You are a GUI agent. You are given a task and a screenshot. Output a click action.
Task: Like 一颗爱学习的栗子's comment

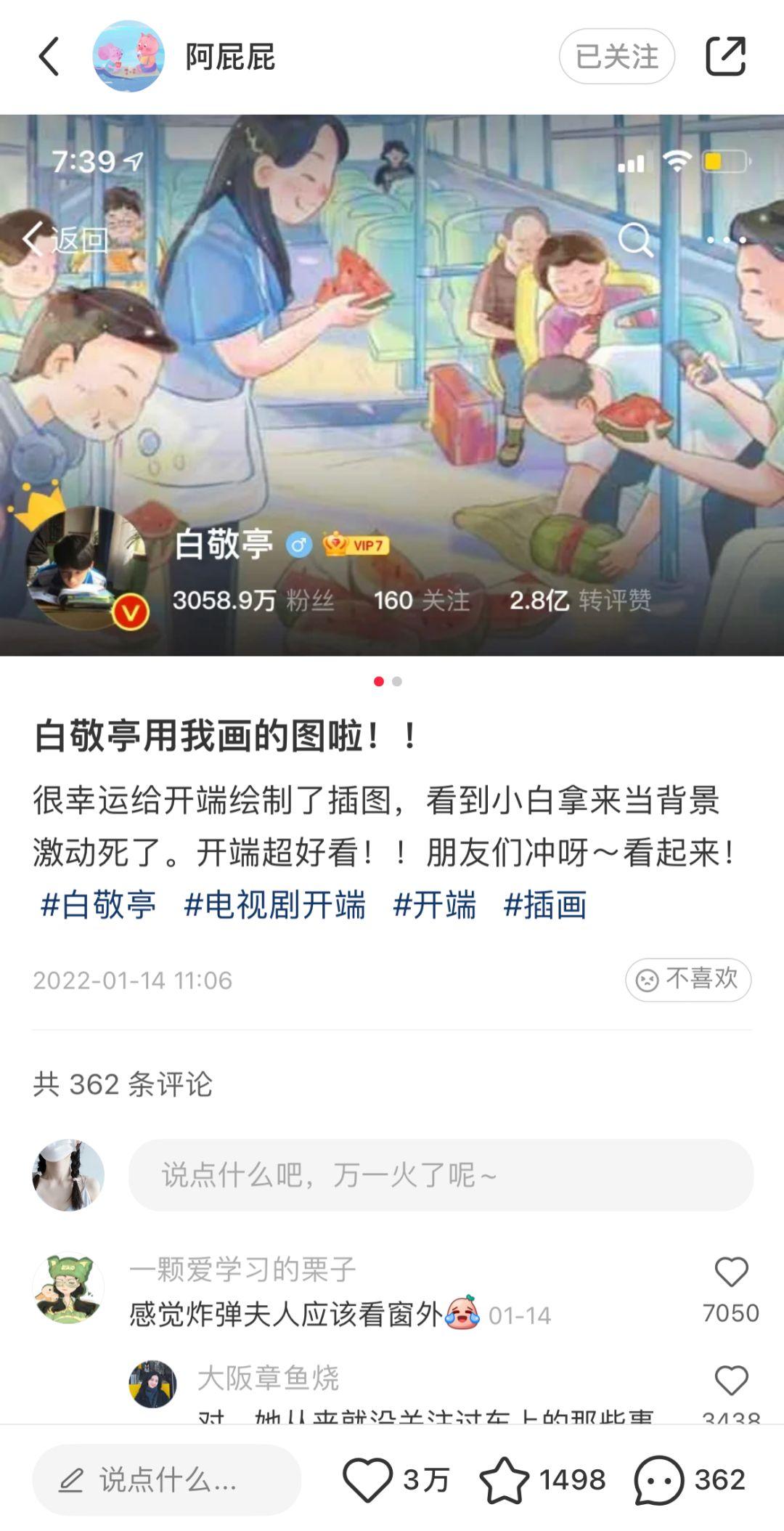pyautogui.click(x=730, y=1272)
